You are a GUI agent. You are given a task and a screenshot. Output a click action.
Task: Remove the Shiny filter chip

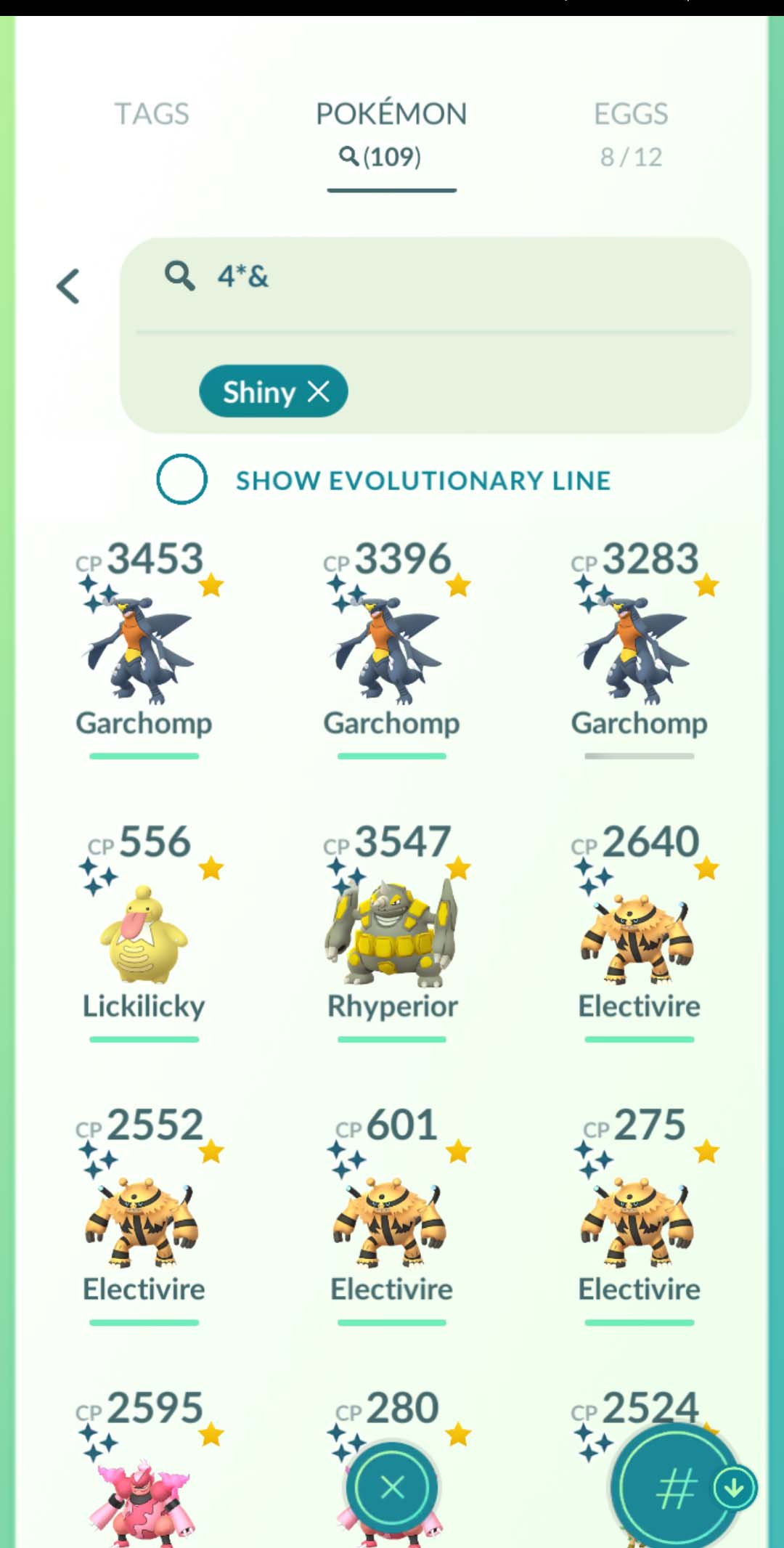[319, 392]
